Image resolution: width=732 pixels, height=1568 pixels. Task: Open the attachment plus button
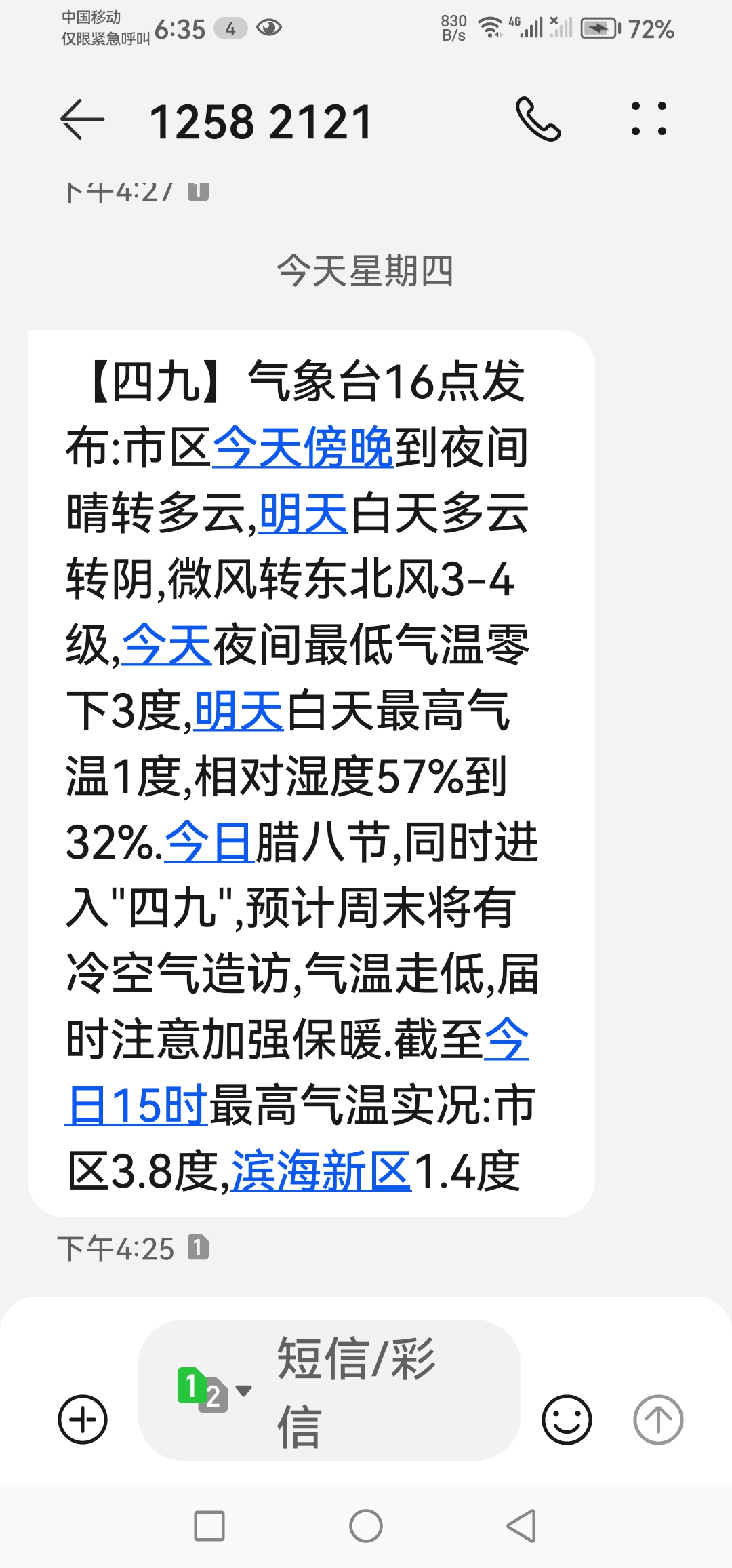83,1419
